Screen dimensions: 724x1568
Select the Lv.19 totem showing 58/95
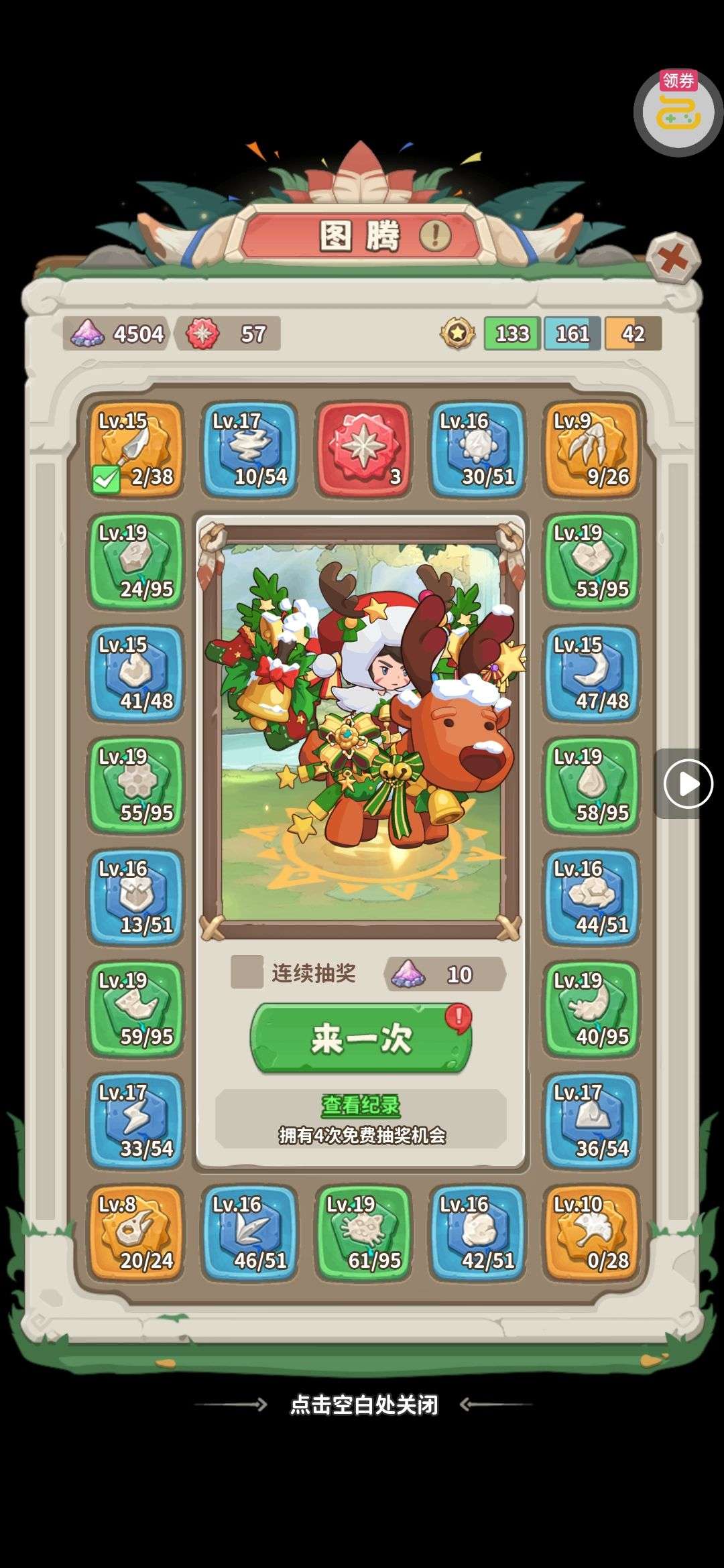click(591, 785)
